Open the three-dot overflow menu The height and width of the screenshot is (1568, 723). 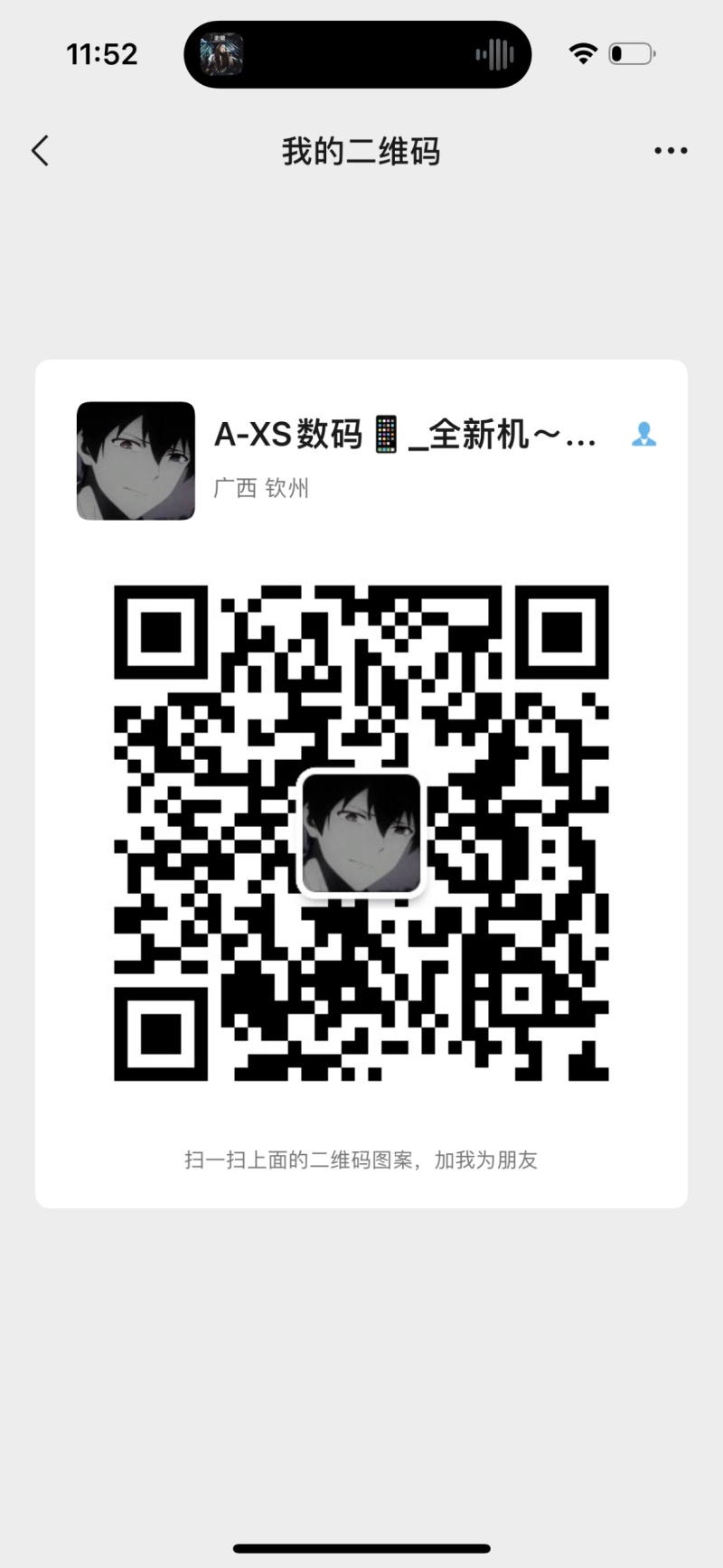(671, 151)
